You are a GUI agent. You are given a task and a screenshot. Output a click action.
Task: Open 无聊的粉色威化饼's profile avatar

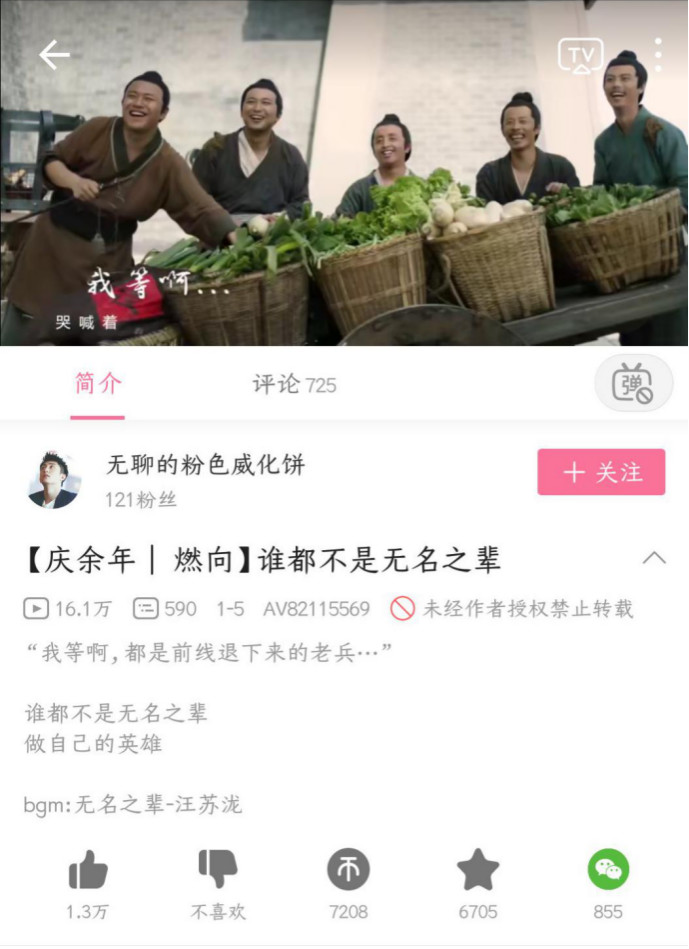tap(53, 479)
